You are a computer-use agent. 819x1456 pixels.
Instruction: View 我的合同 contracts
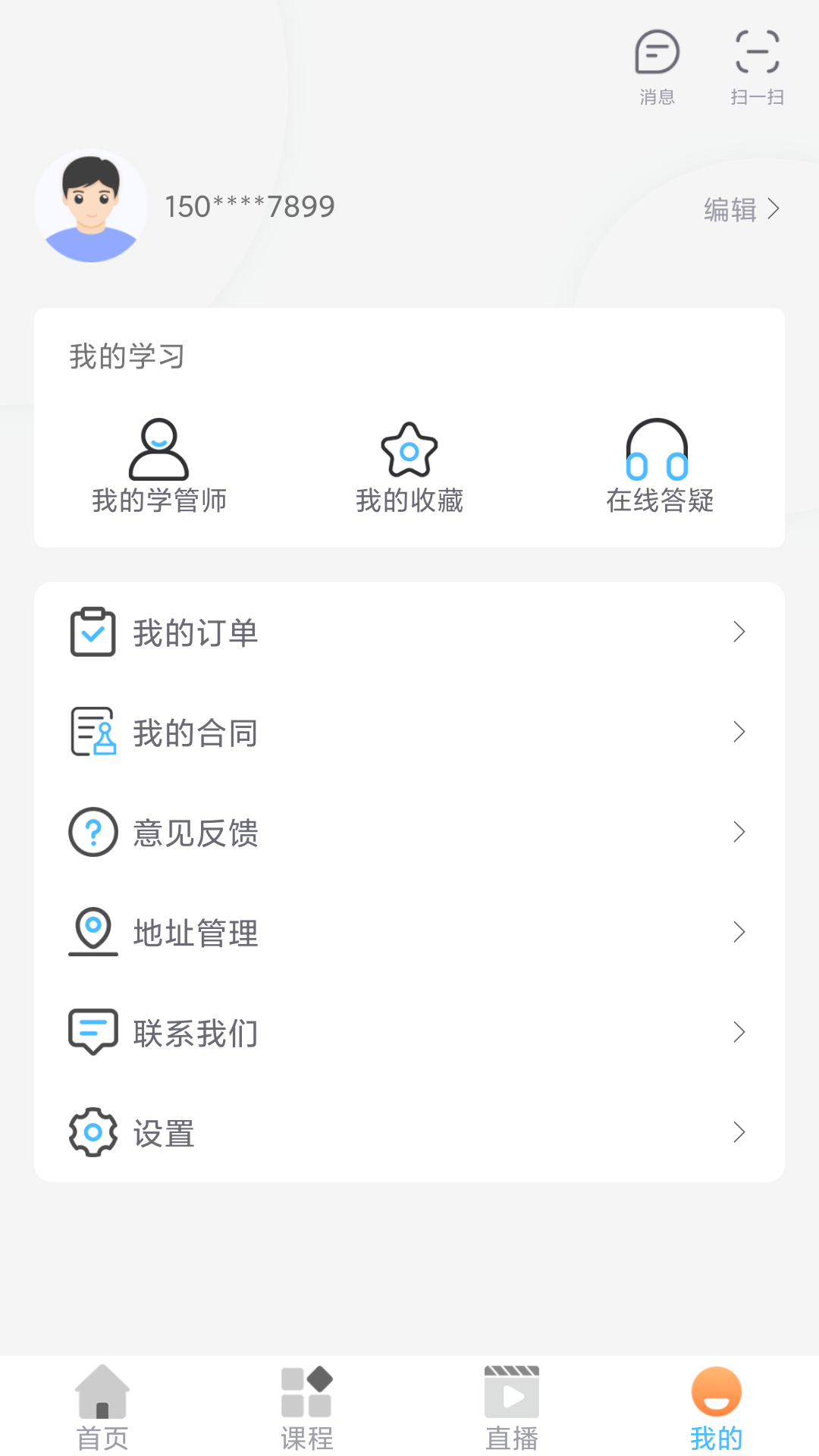(x=409, y=733)
